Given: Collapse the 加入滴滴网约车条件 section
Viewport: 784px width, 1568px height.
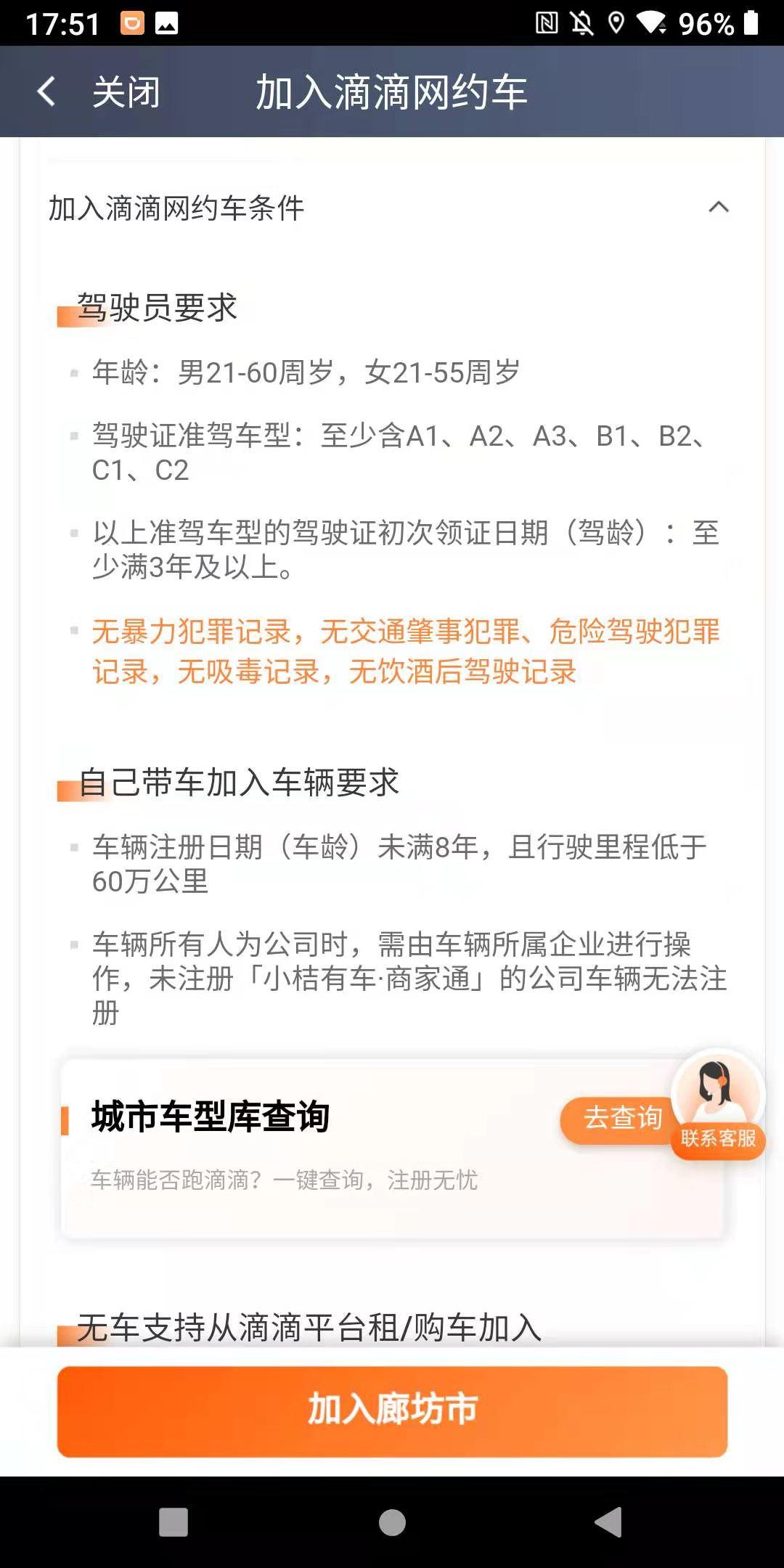Looking at the screenshot, I should (719, 208).
